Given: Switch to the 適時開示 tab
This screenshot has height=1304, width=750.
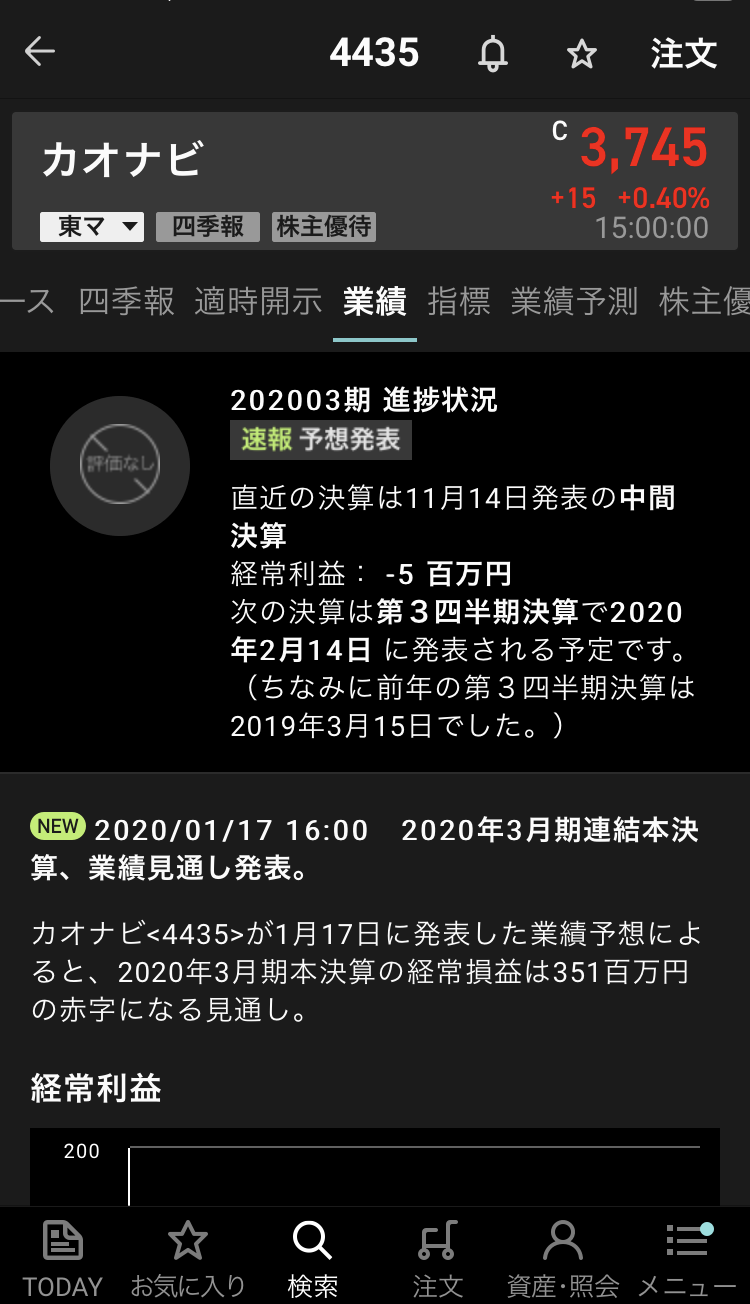Looking at the screenshot, I should click(x=258, y=301).
